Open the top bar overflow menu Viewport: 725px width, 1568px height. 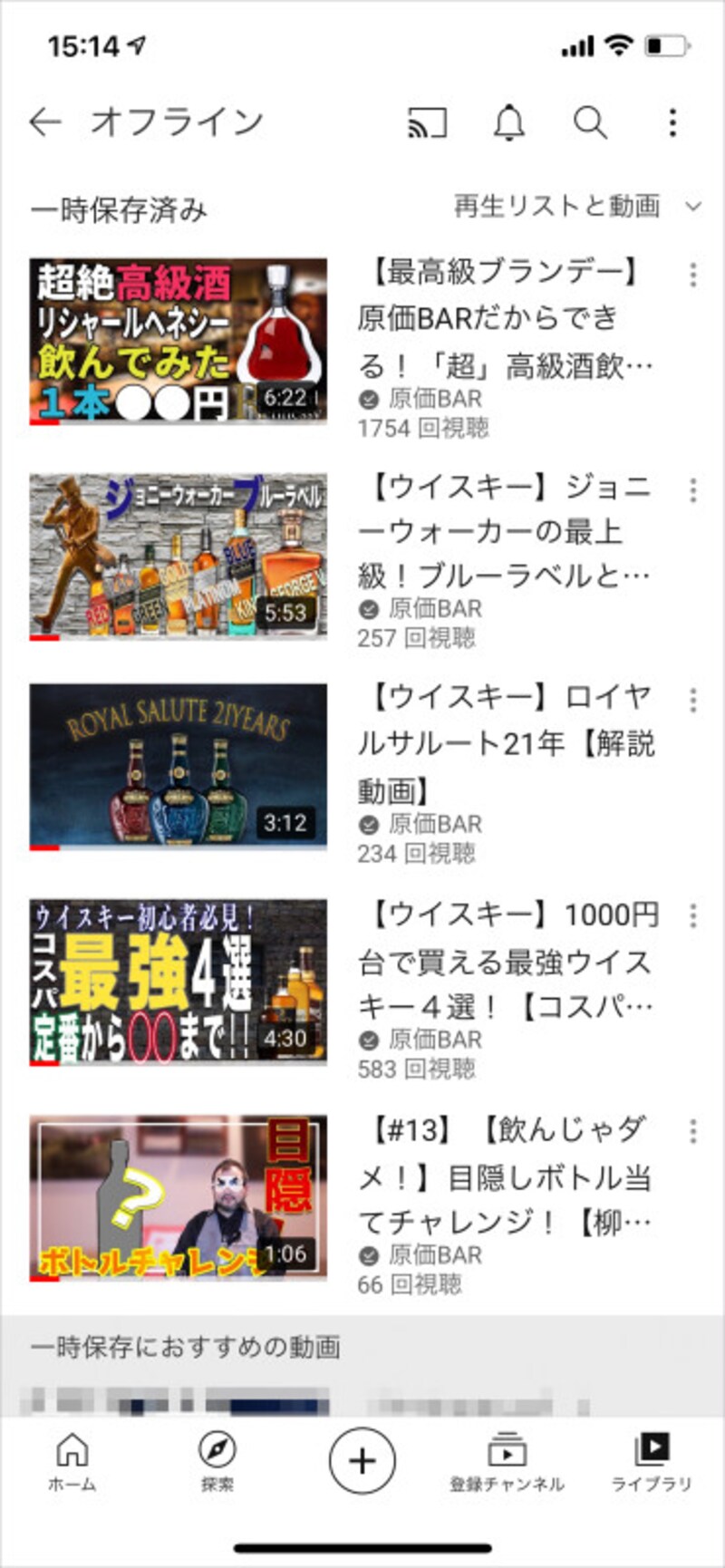tap(672, 122)
